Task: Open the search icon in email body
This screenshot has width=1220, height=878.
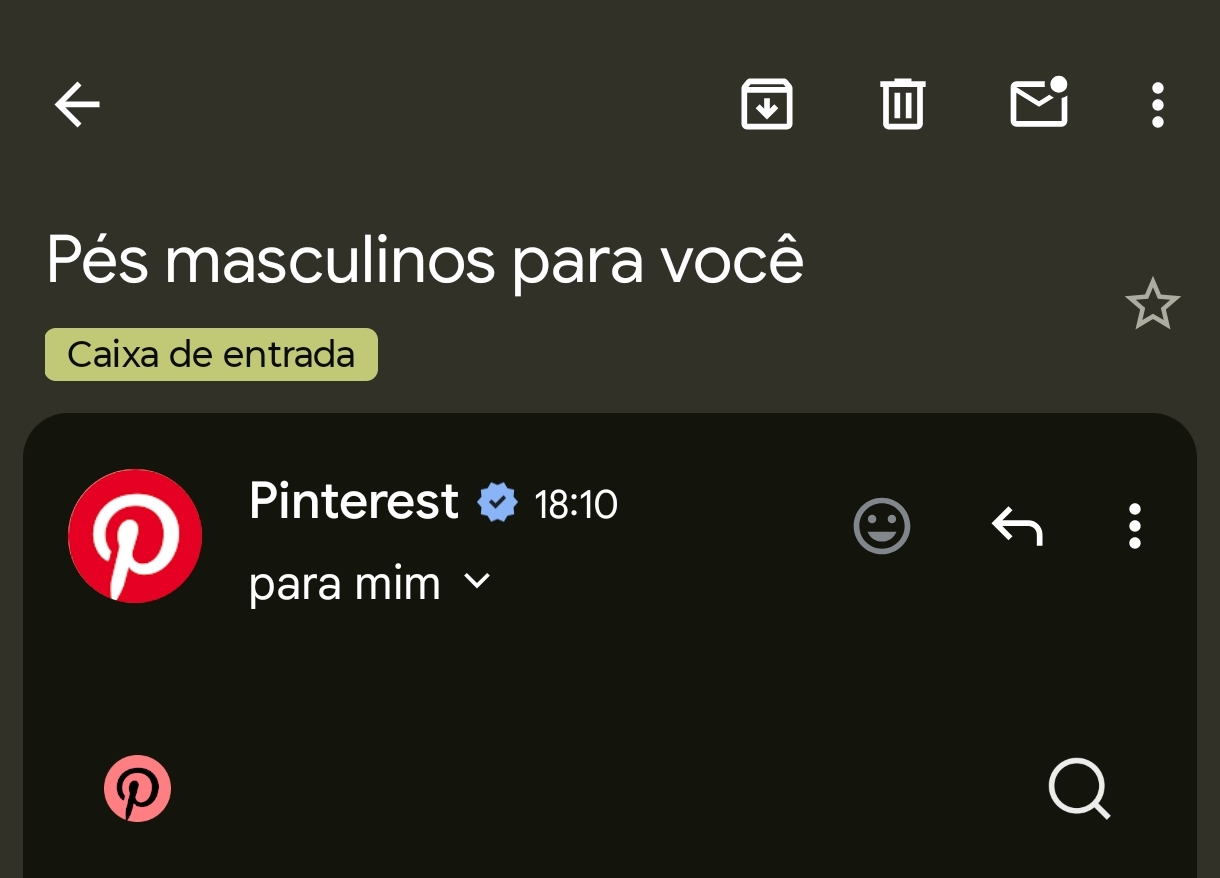Action: click(1079, 789)
